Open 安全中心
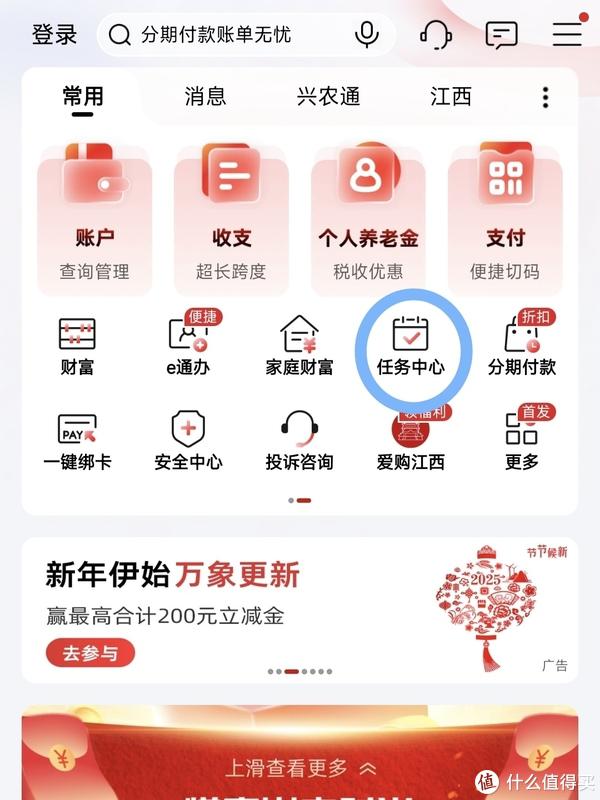The height and width of the screenshot is (800, 600). (x=188, y=440)
